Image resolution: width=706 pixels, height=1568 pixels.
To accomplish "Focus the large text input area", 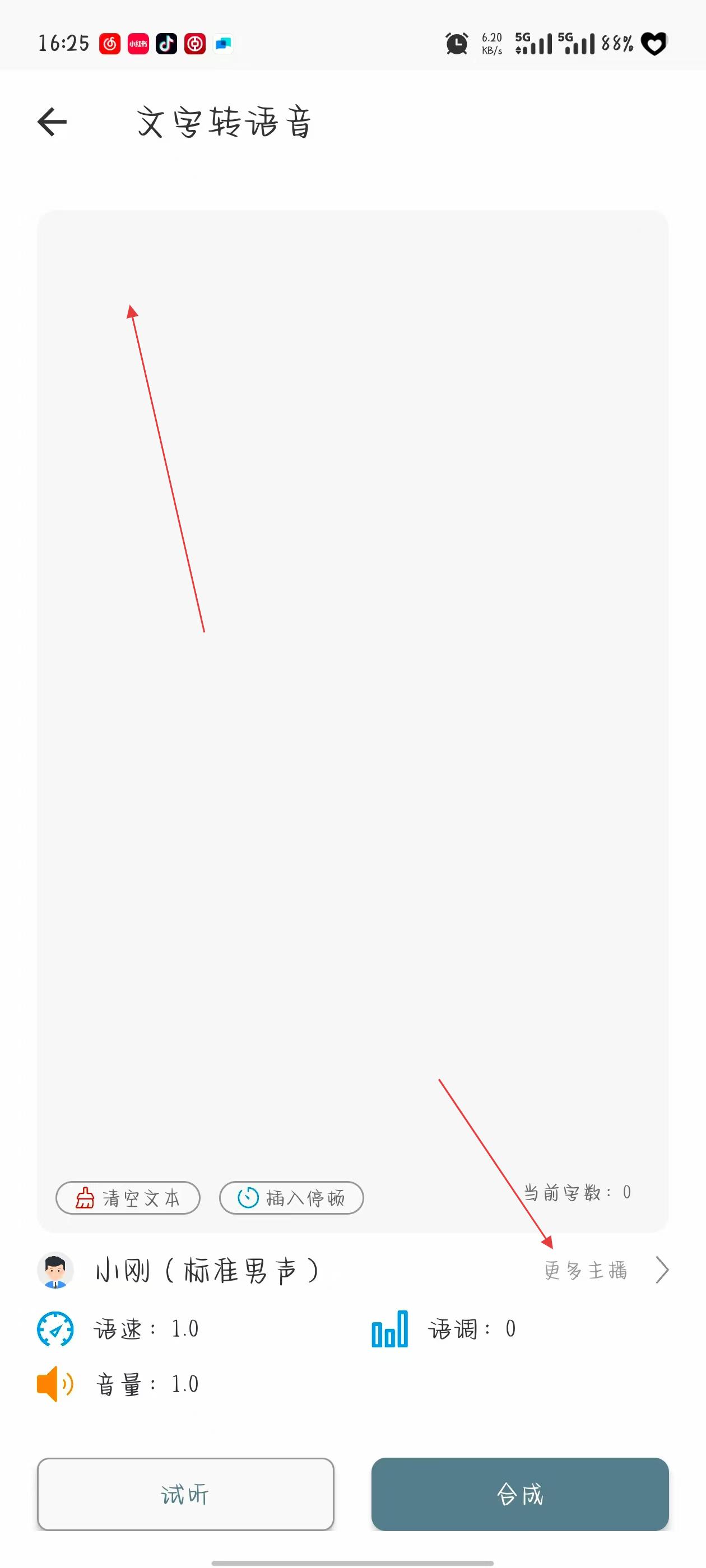I will click(x=352, y=670).
